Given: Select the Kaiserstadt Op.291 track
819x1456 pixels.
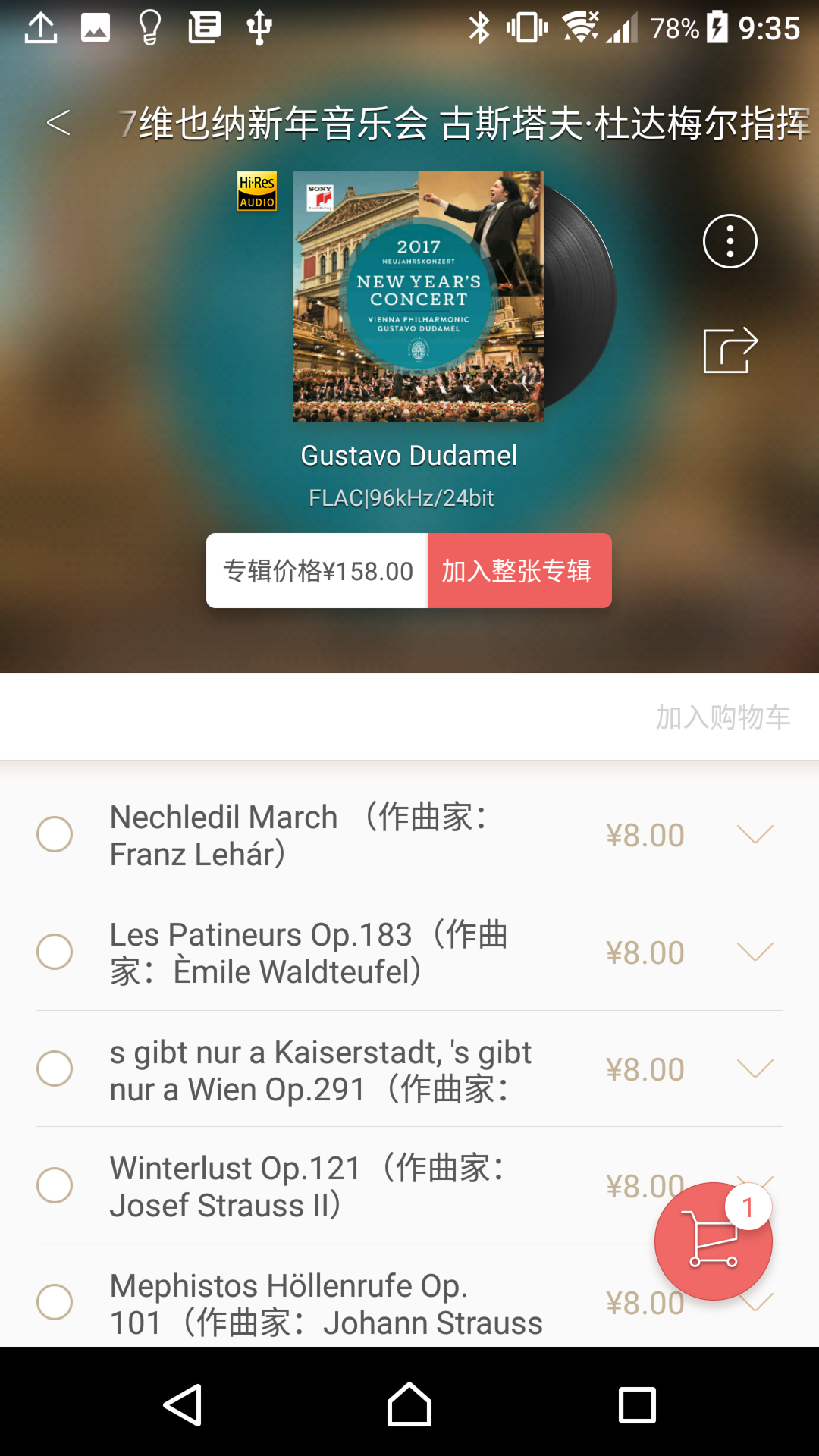Looking at the screenshot, I should pyautogui.click(x=55, y=1068).
